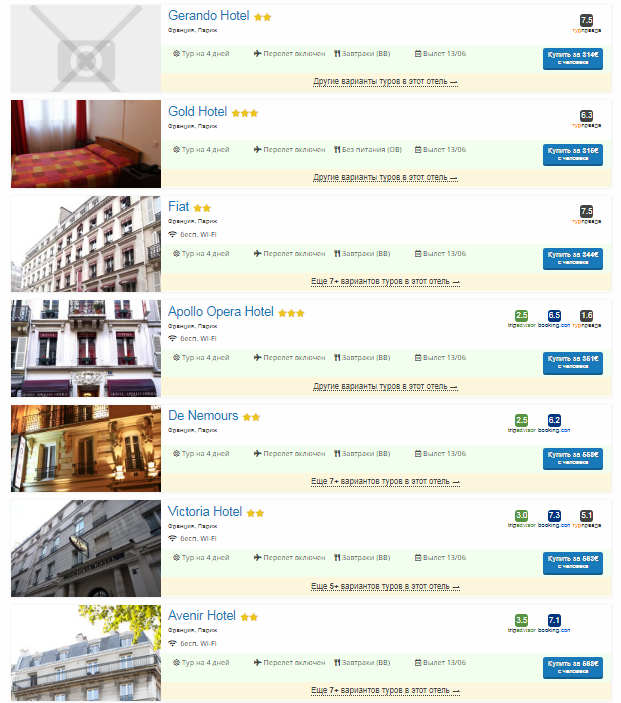The image size is (621, 703).
Task: Open the Victoria Hotel title link
Action: click(205, 511)
